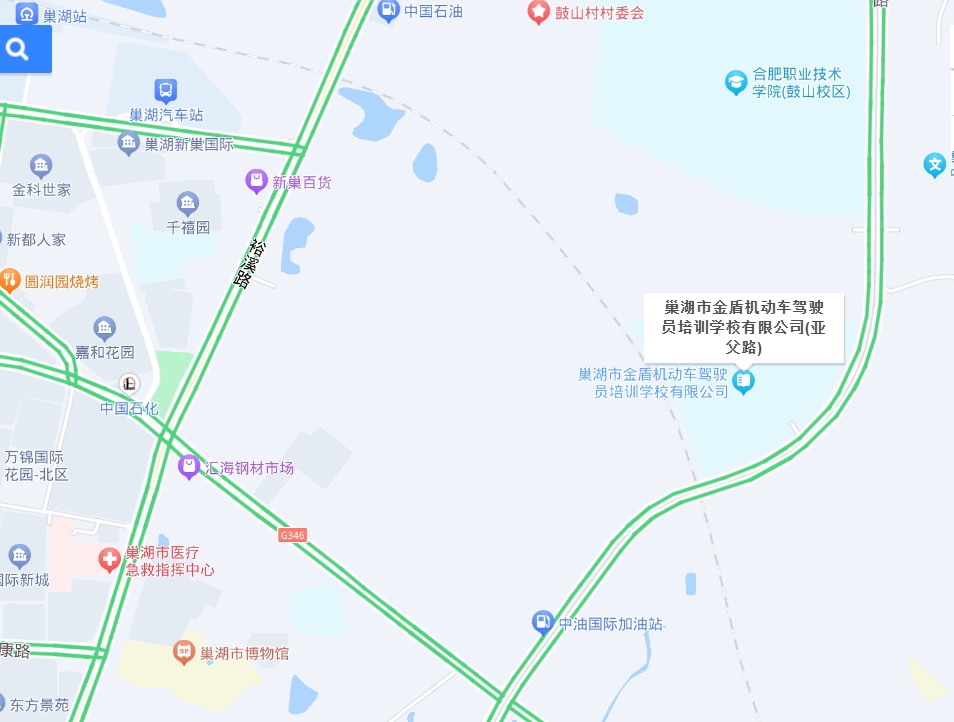Image resolution: width=954 pixels, height=722 pixels.
Task: Open the 巢湖新巢国际 marker
Action: [128, 143]
